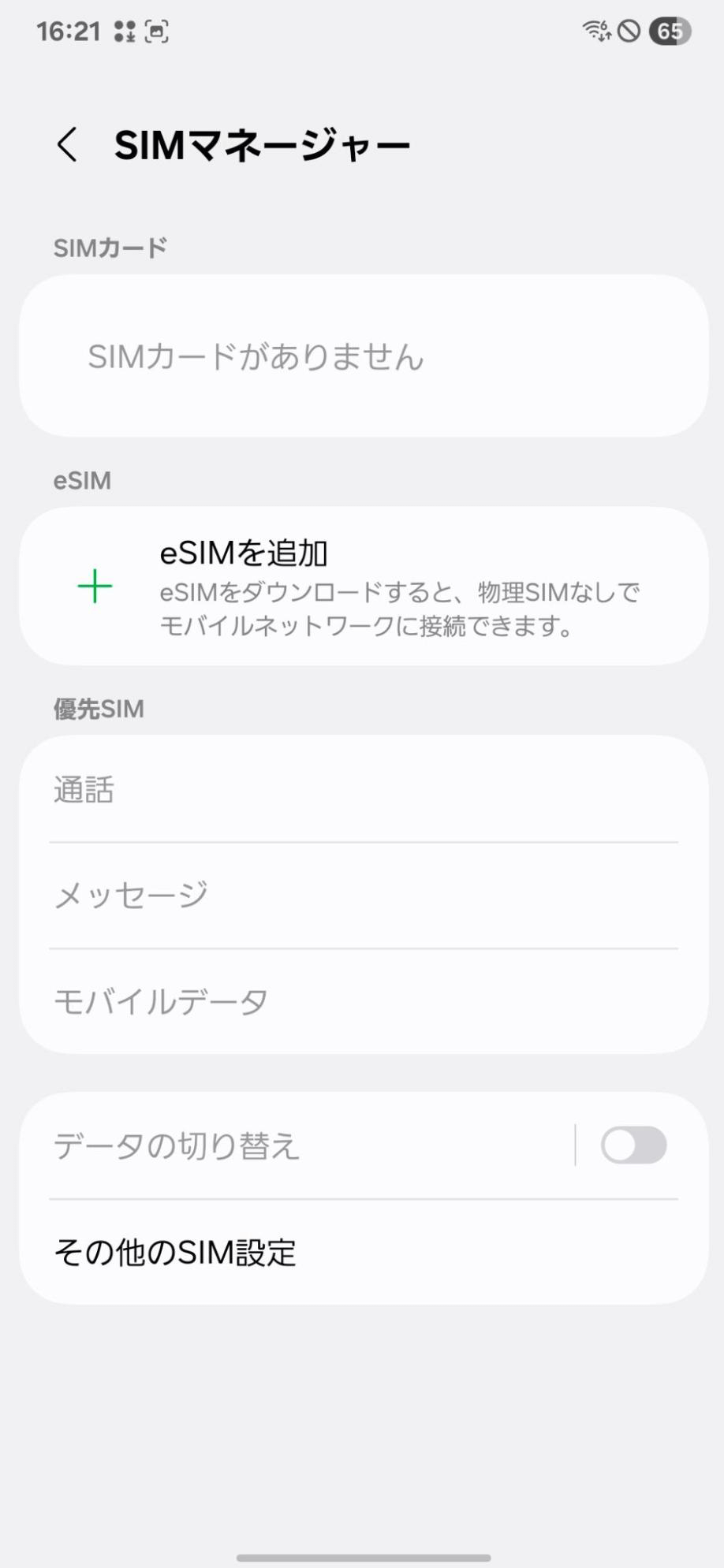
Task: Tap the green plus icon to add eSIM
Action: point(95,587)
